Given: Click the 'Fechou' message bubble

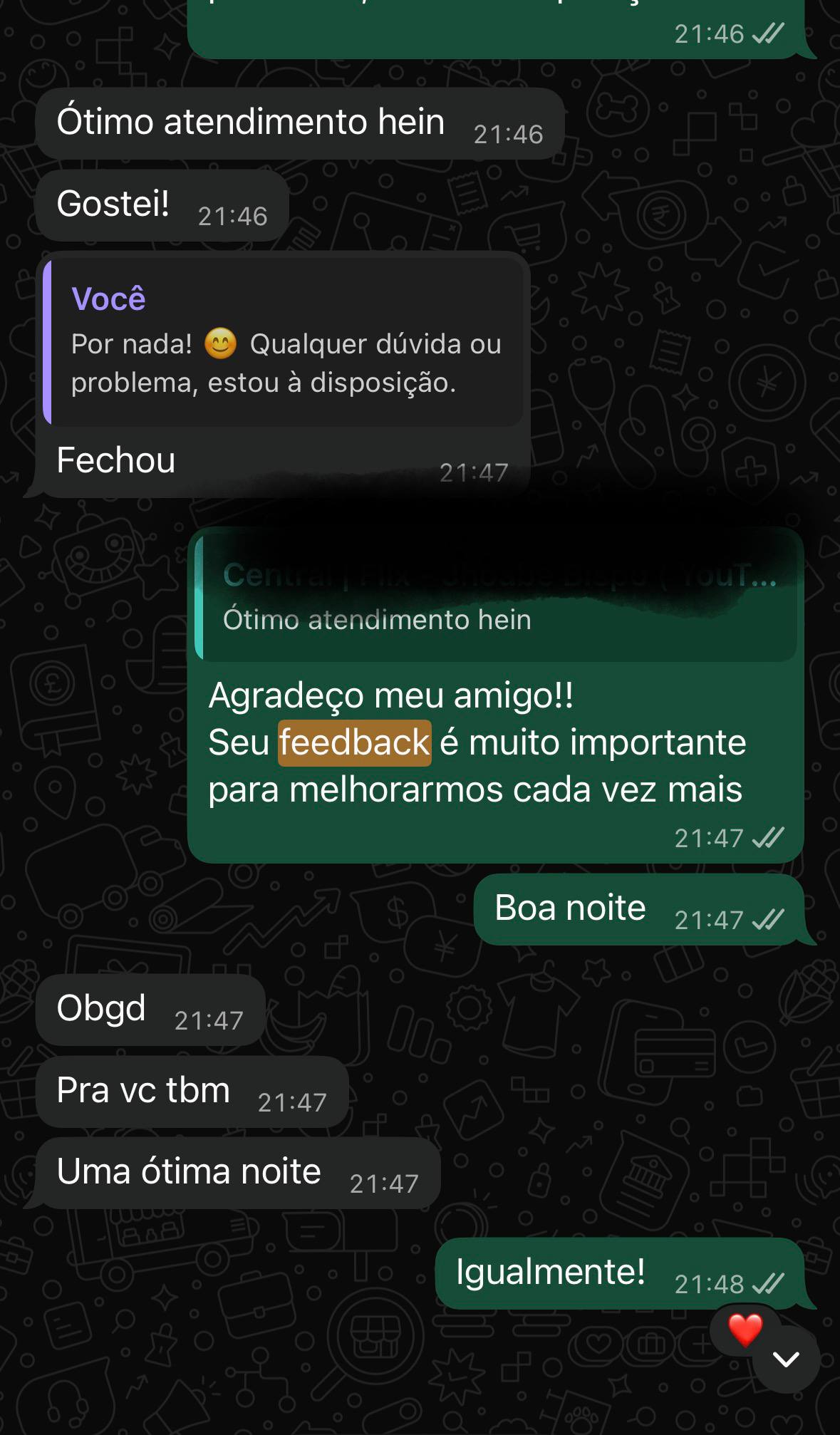Looking at the screenshot, I should (116, 461).
